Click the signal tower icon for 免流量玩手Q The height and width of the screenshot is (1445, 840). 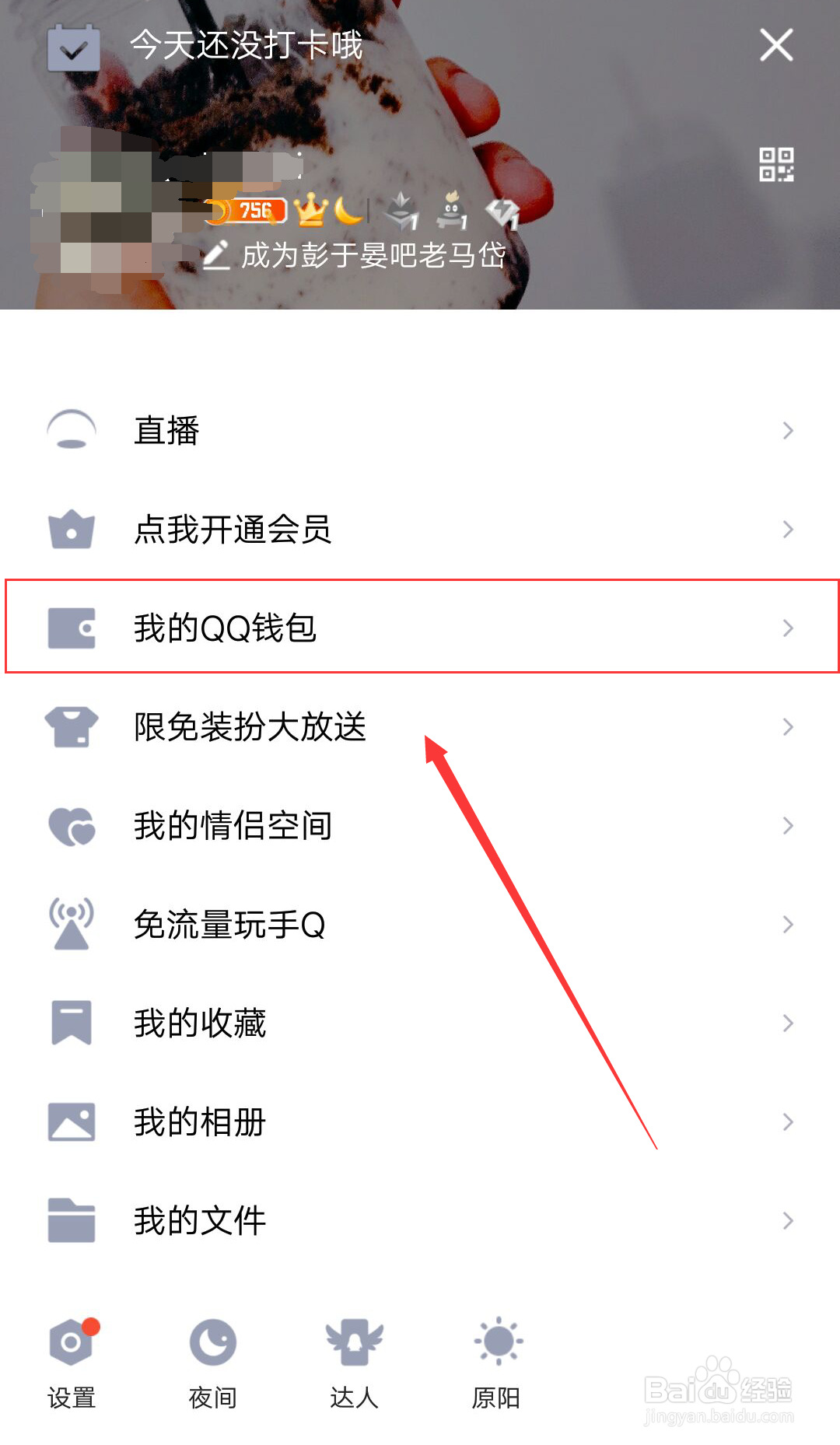[71, 925]
